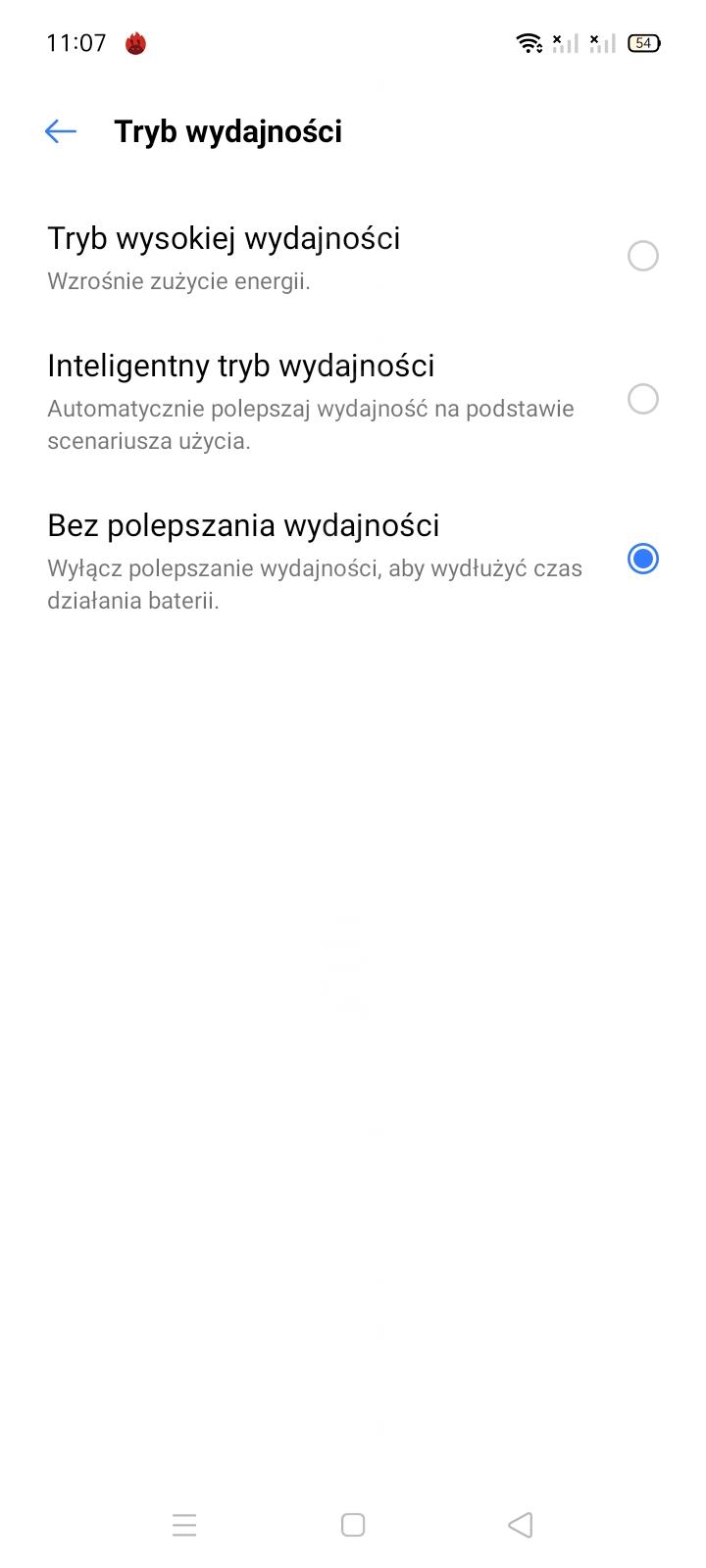This screenshot has width=706, height=1568.
Task: Open recent apps from navigation bar
Action: click(184, 1525)
